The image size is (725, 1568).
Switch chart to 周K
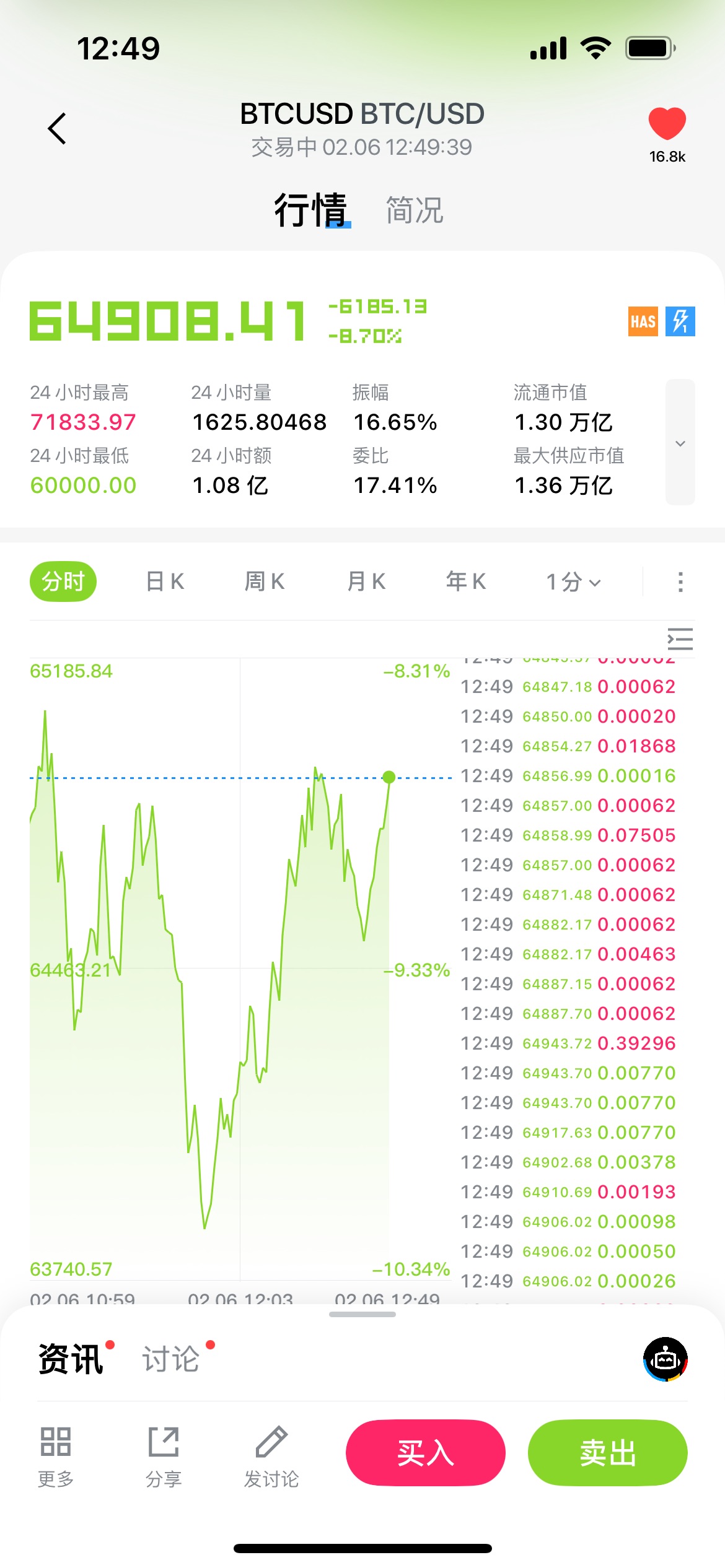(265, 581)
